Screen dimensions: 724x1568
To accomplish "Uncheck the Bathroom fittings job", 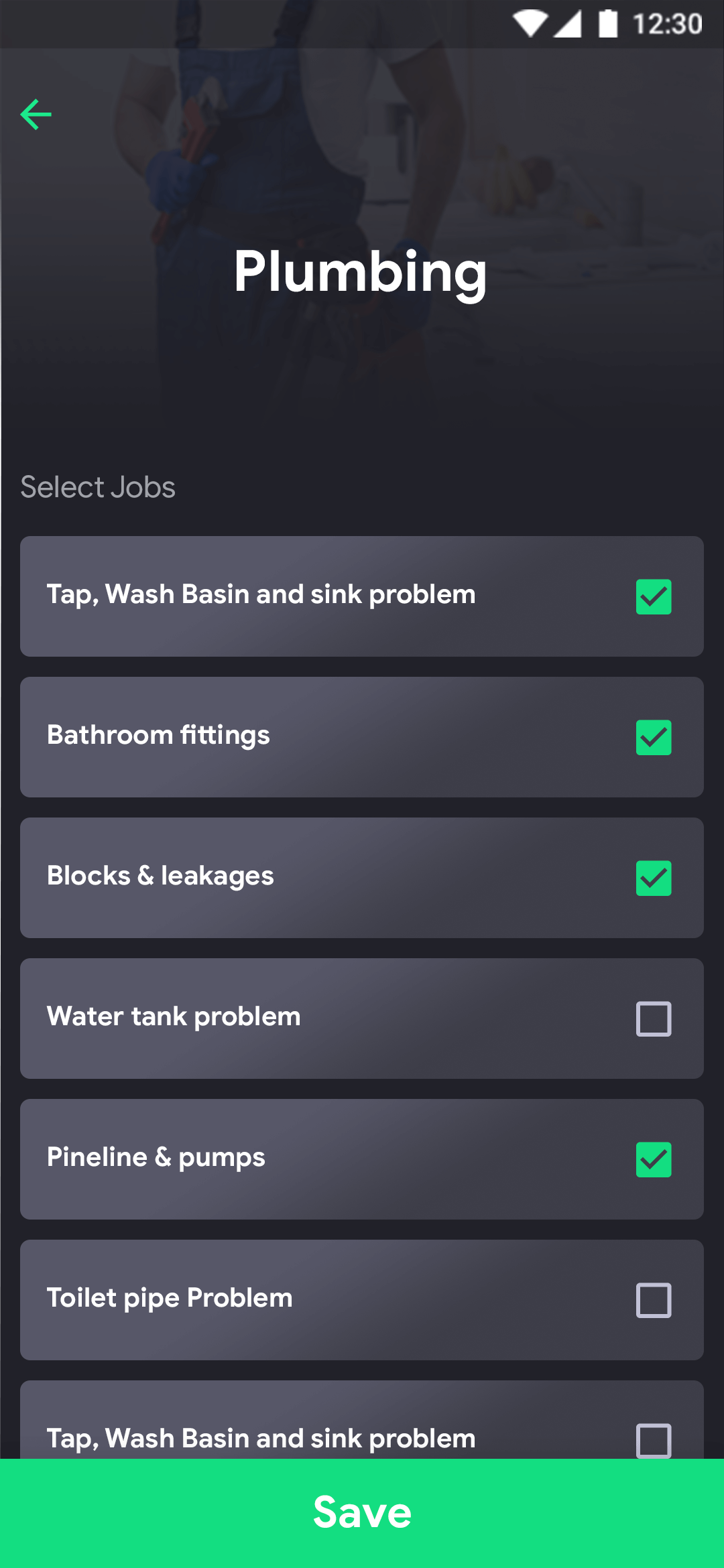I will [x=653, y=737].
